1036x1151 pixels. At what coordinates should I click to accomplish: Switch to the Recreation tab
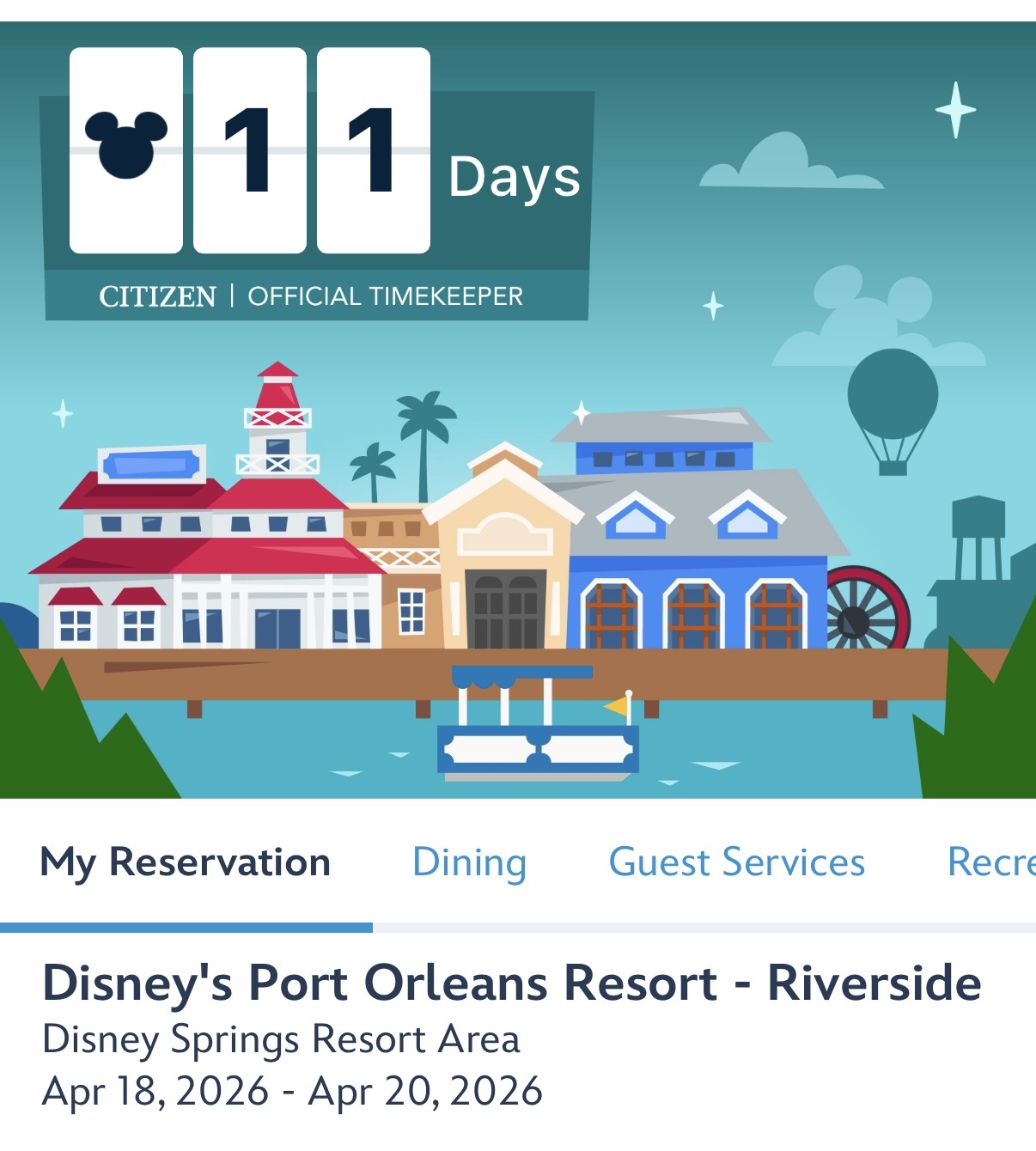(x=990, y=862)
